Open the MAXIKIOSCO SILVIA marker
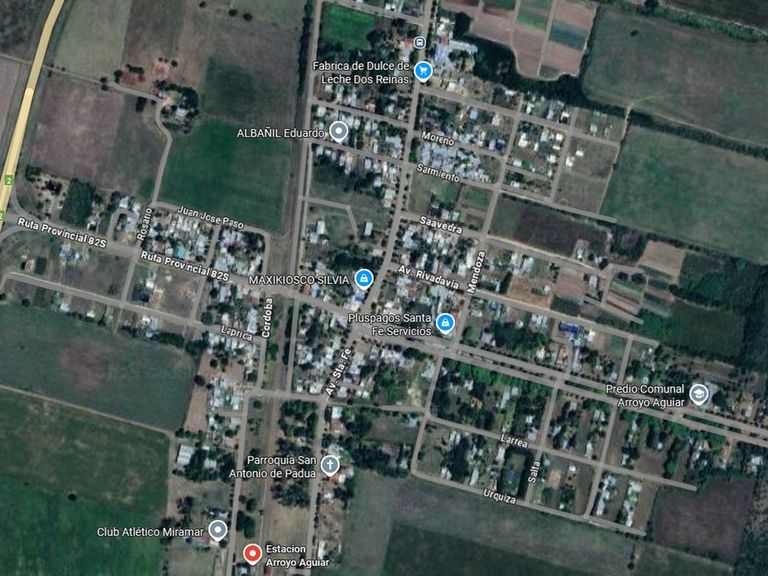The width and height of the screenshot is (768, 576). (x=363, y=279)
